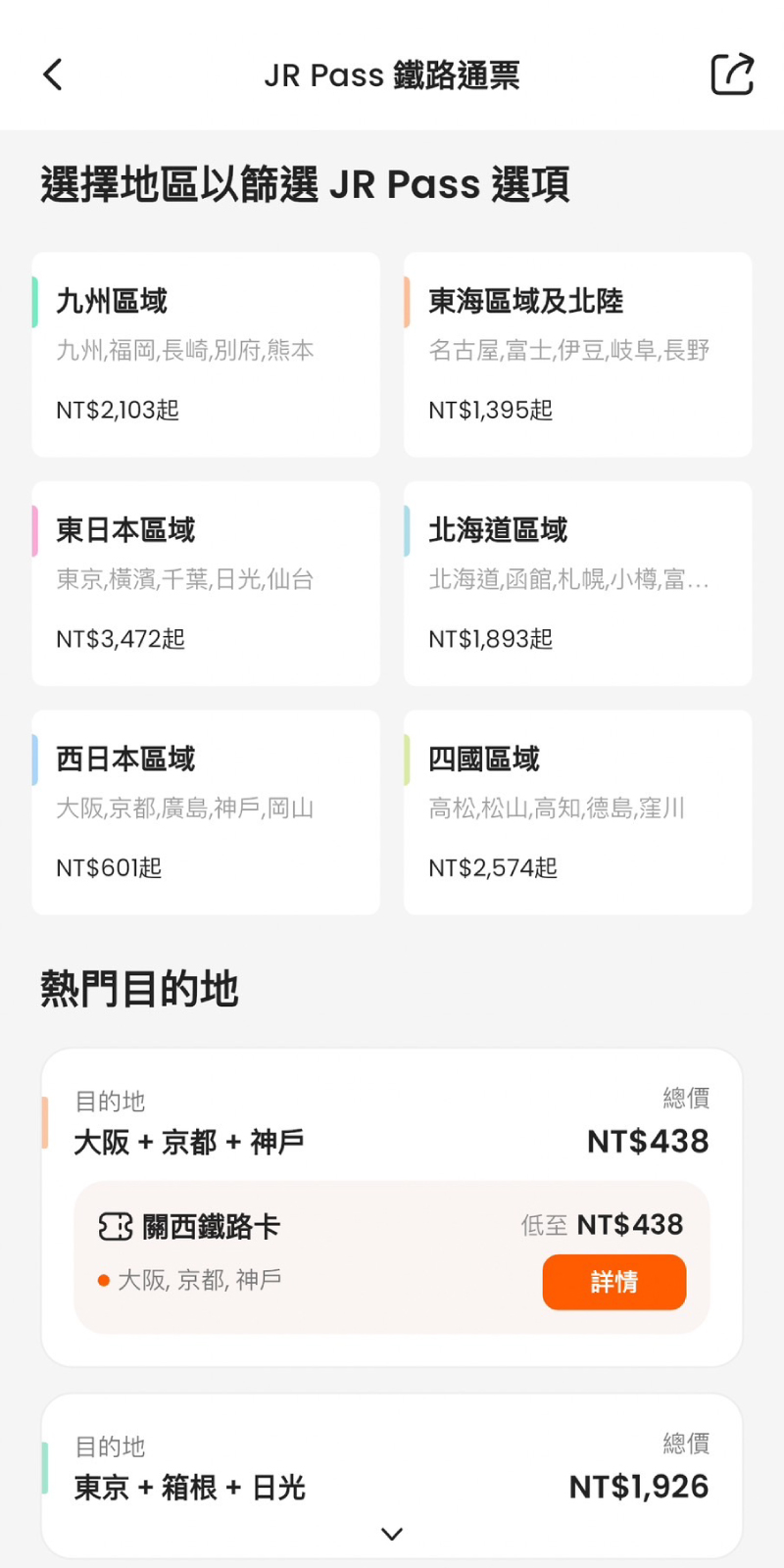The image size is (784, 1568).
Task: Pick the 北海道區域 region card
Action: pyautogui.click(x=578, y=583)
